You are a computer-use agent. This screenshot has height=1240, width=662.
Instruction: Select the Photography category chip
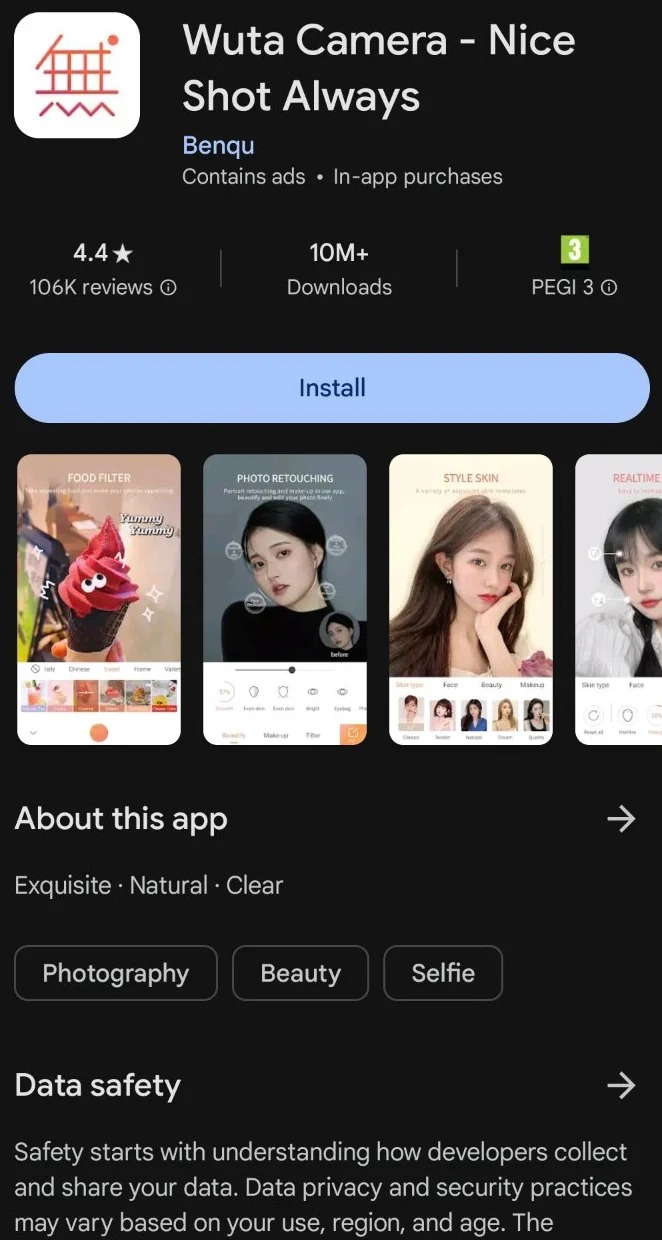pos(116,973)
